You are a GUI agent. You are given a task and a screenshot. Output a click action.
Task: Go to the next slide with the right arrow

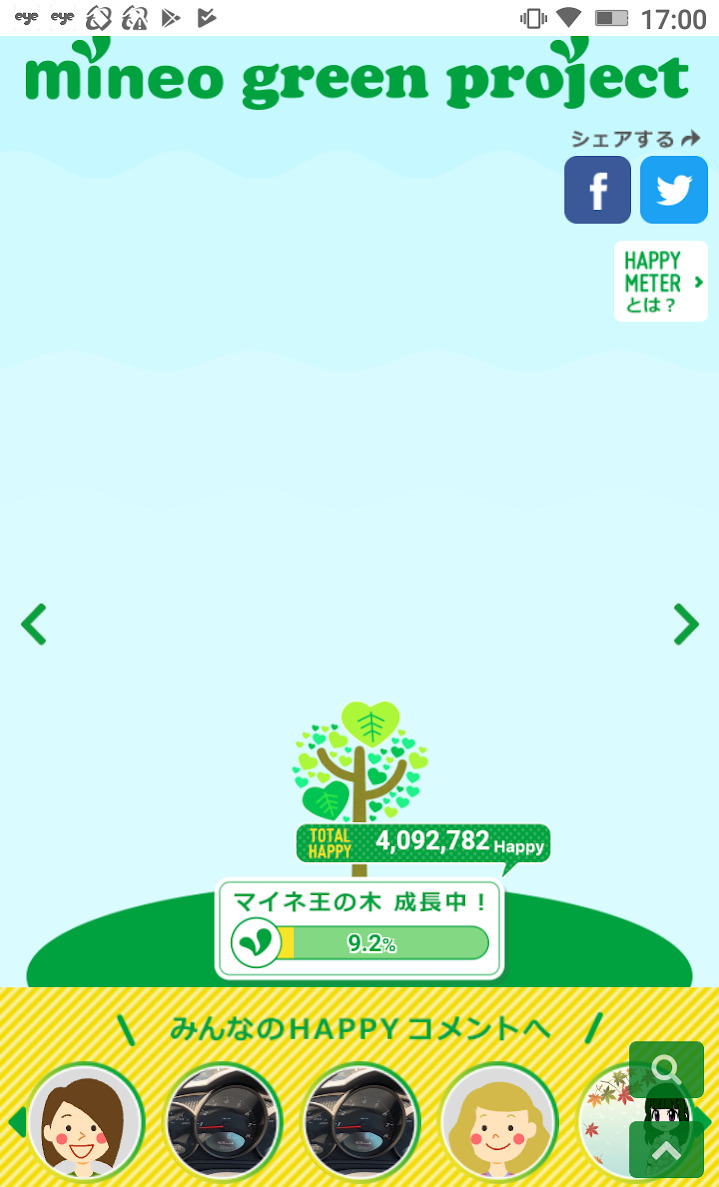(x=686, y=625)
